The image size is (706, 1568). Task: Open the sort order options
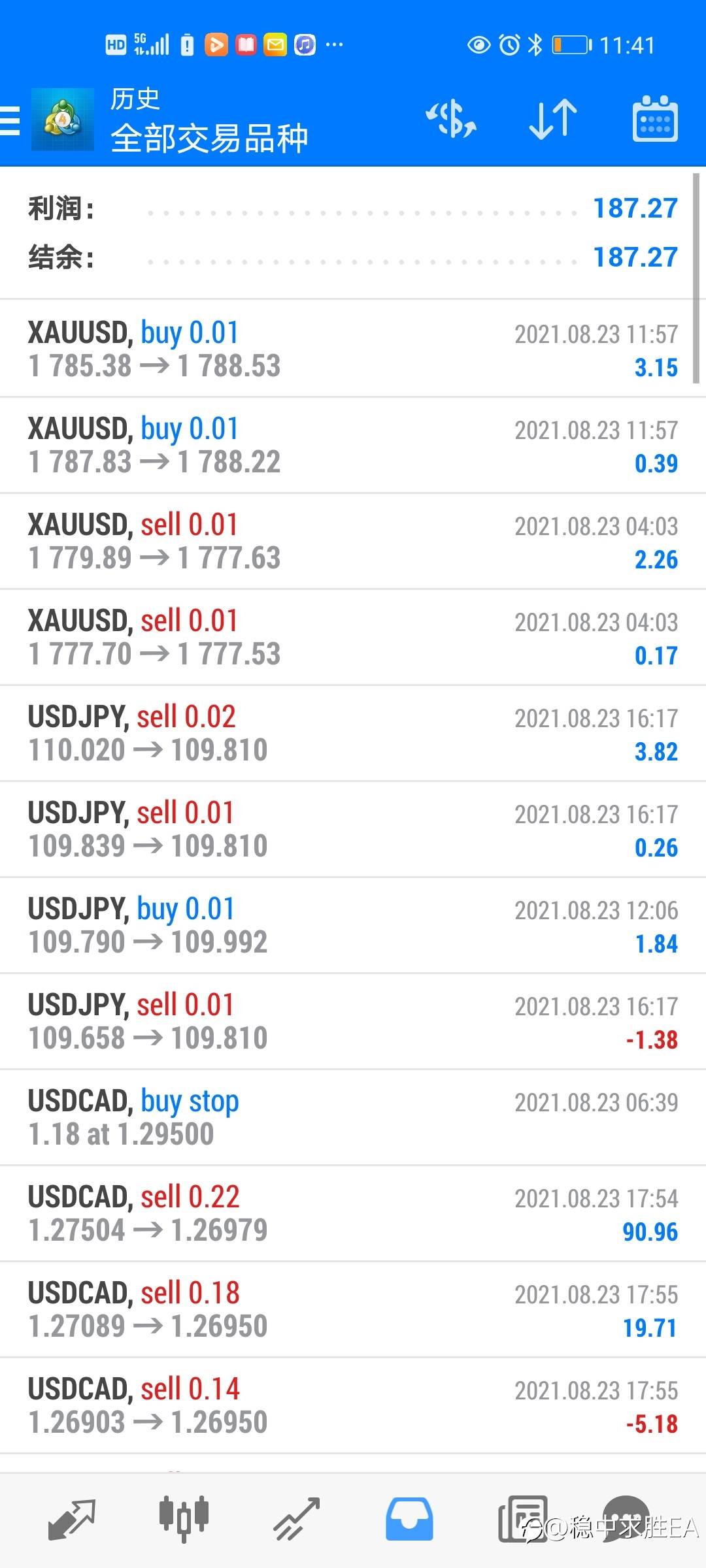click(553, 120)
